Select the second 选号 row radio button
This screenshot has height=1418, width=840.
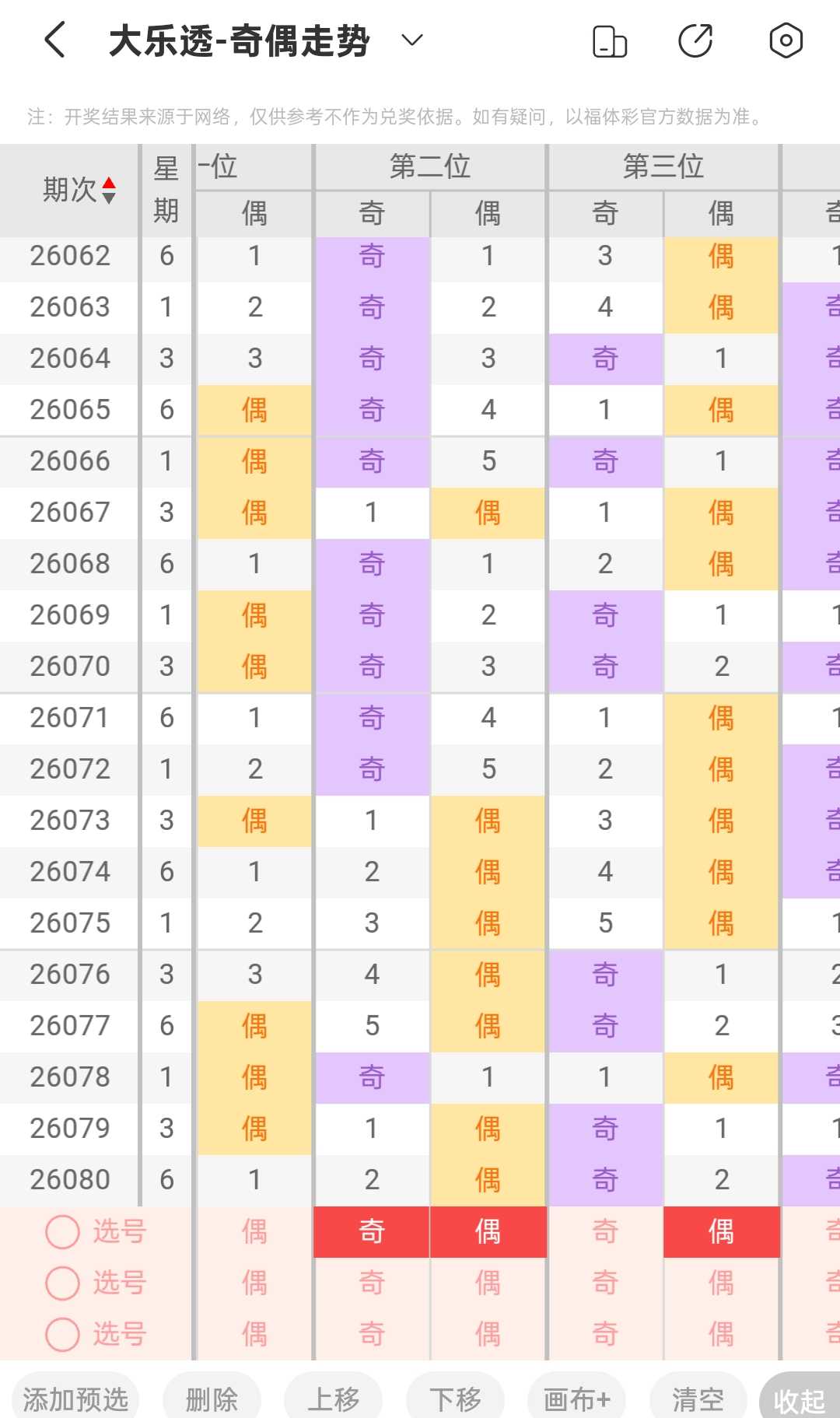[62, 1283]
